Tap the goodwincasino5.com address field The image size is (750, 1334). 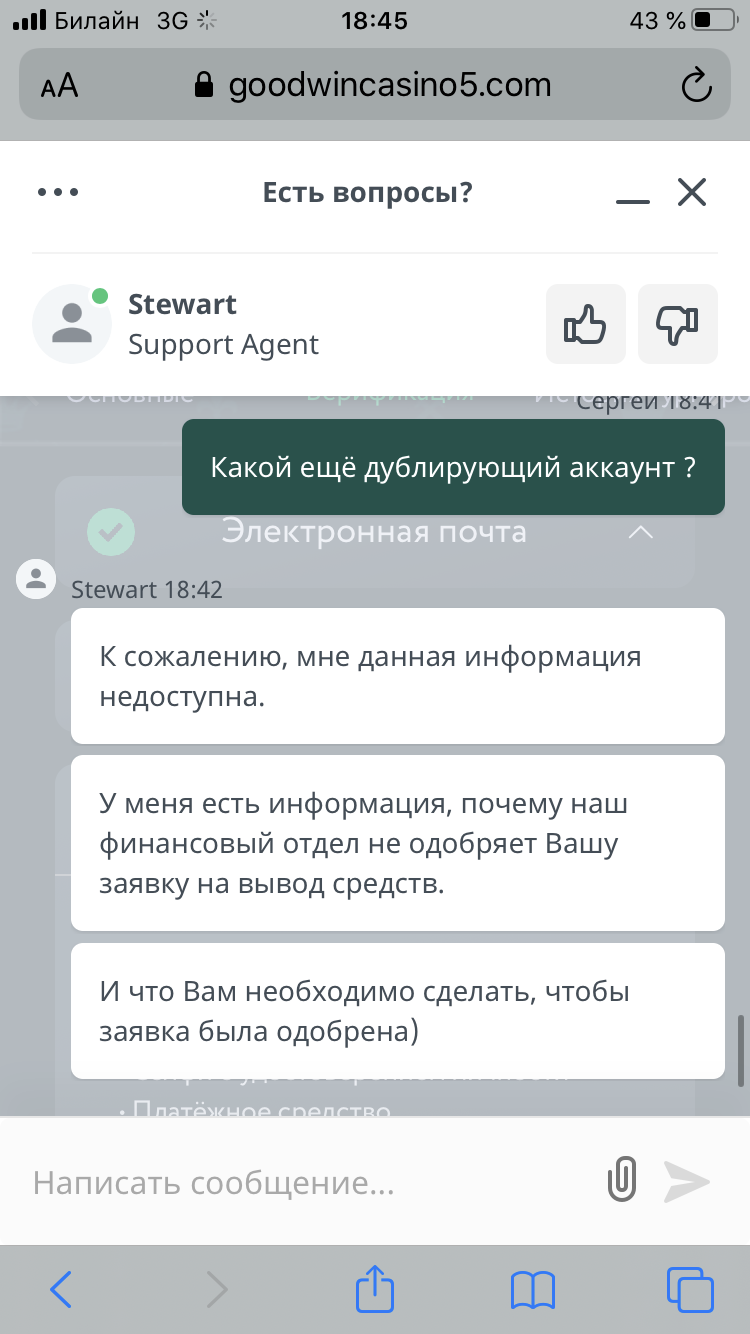pyautogui.click(x=372, y=85)
